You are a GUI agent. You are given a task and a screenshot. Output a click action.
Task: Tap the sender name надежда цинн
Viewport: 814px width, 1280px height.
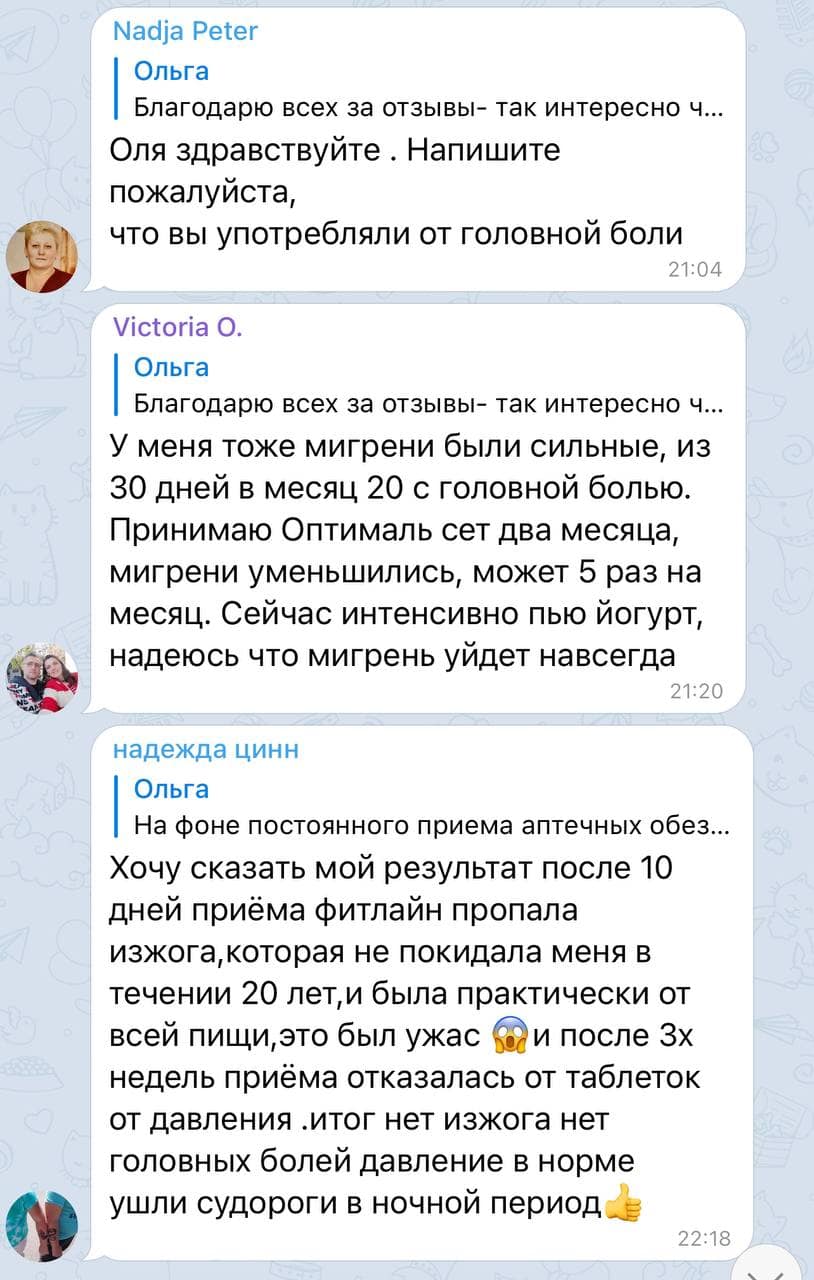coord(205,750)
